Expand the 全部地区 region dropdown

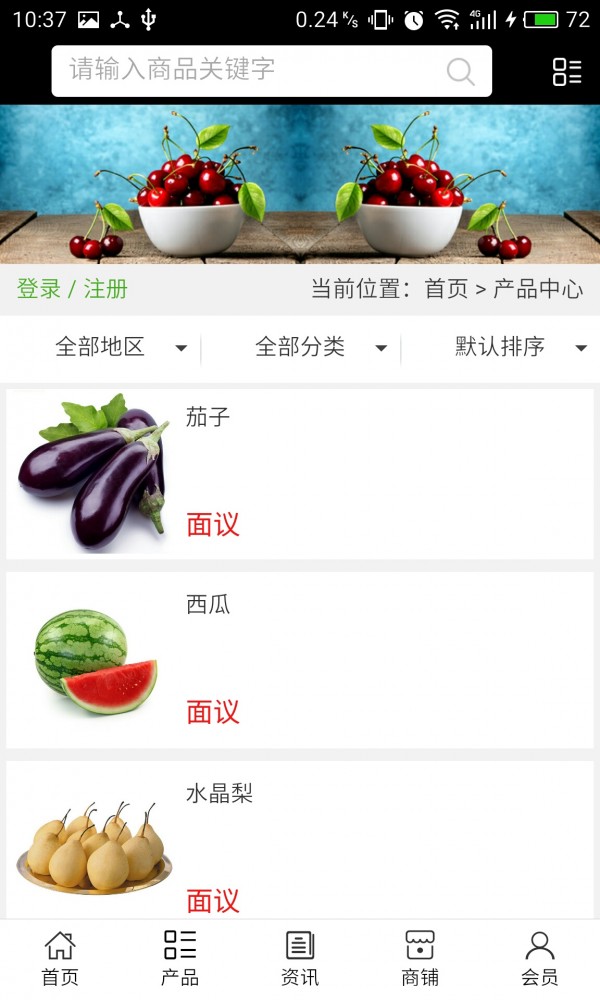(x=120, y=347)
